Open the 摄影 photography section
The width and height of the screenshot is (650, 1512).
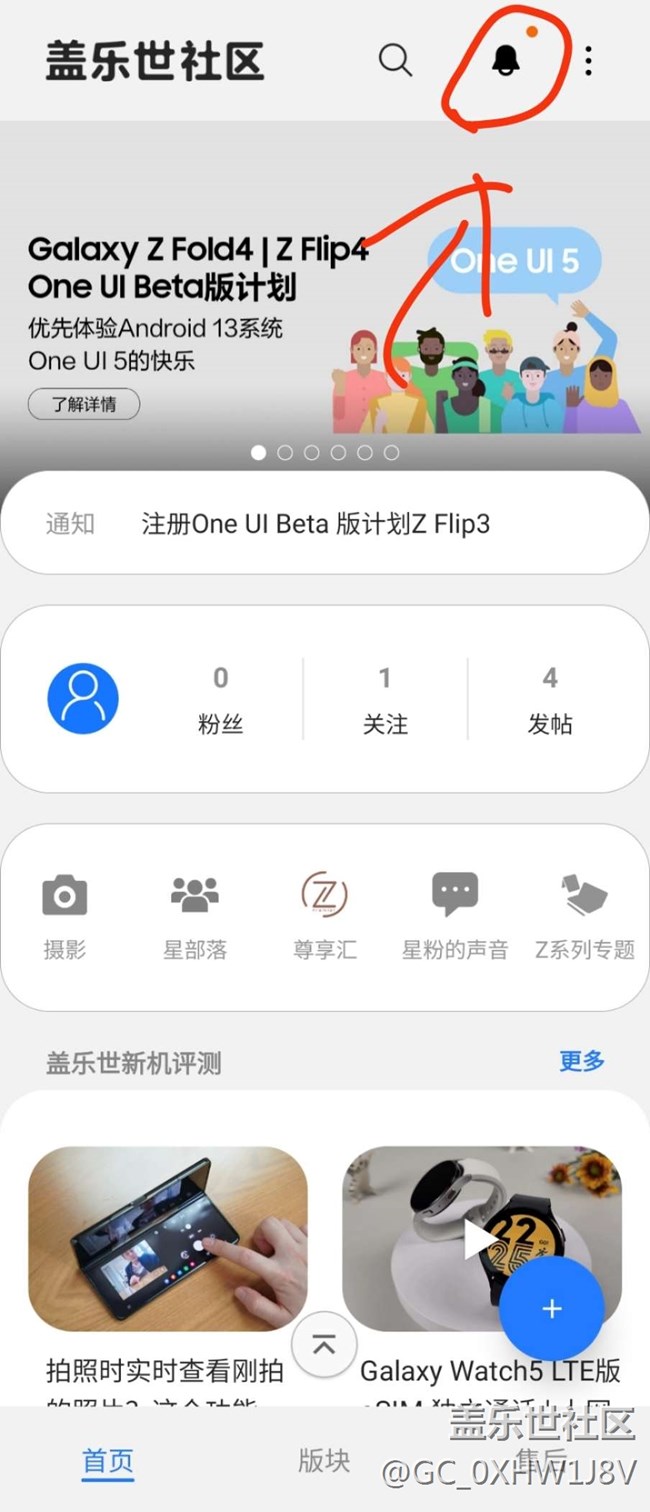(x=65, y=915)
